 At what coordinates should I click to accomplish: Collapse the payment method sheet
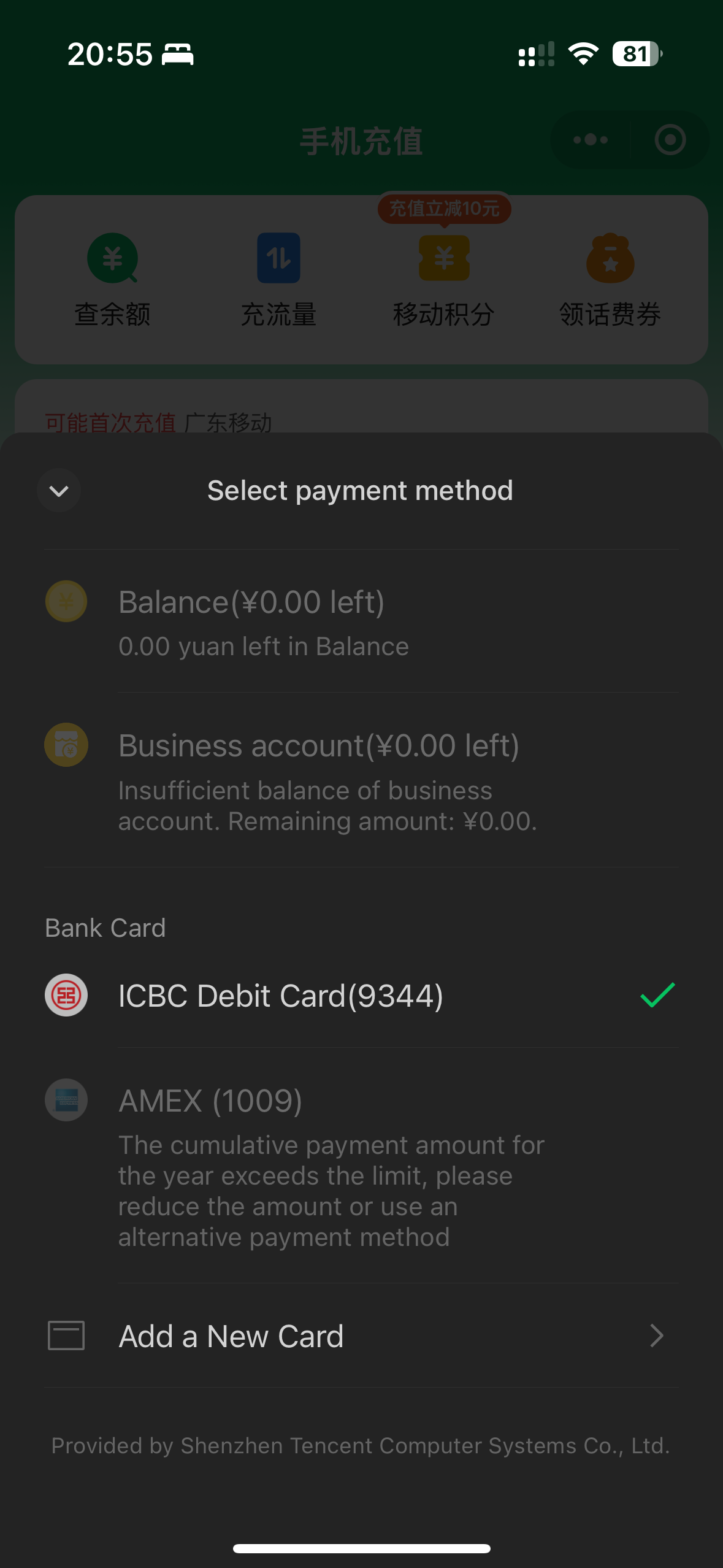[59, 491]
